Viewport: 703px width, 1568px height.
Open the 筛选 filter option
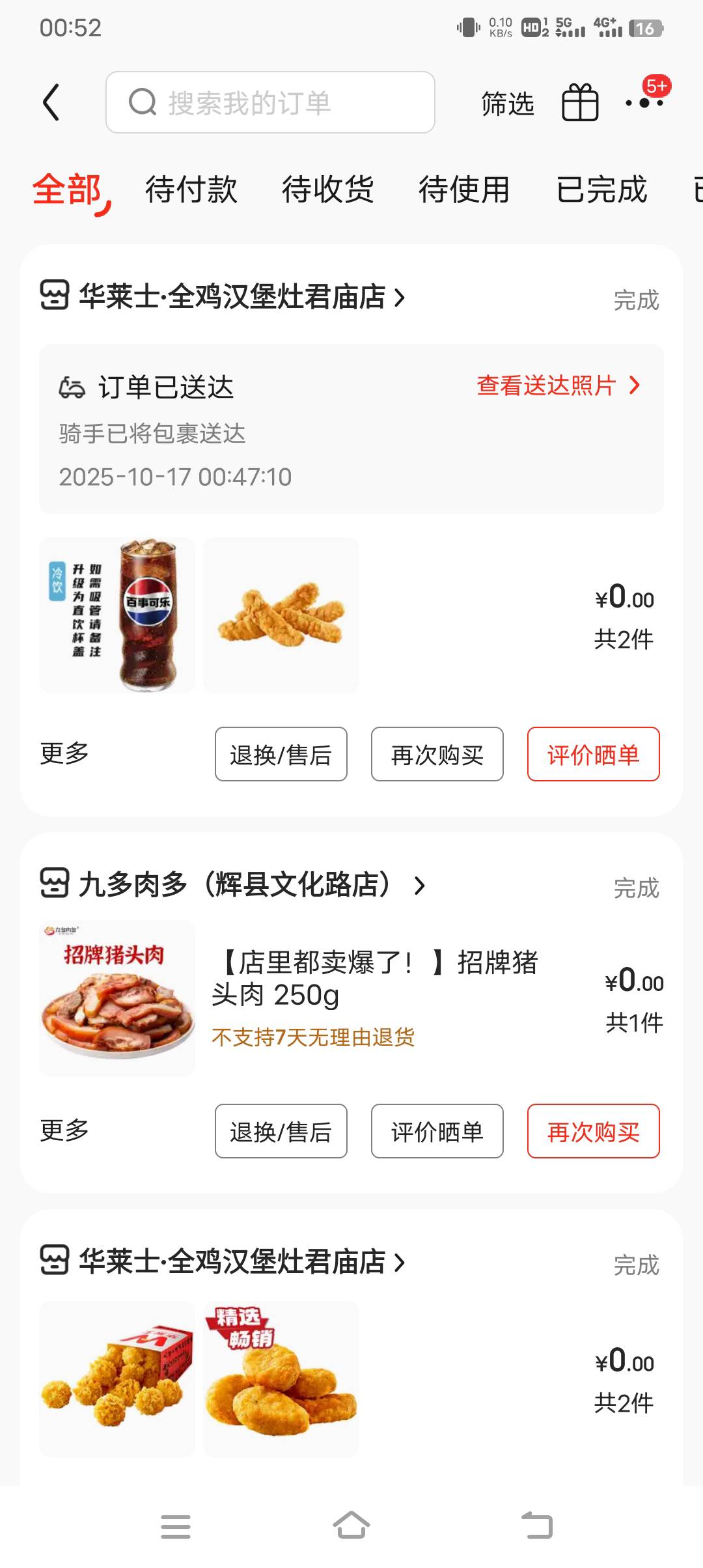click(507, 104)
